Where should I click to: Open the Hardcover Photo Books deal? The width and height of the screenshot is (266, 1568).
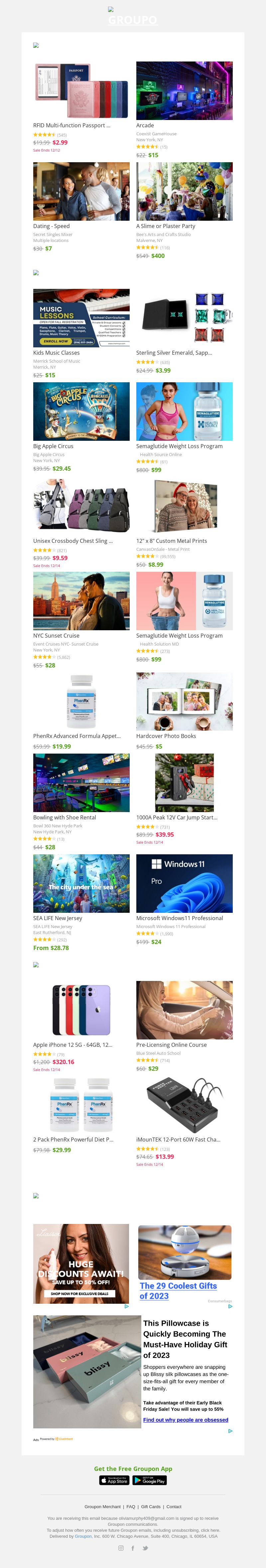pyautogui.click(x=184, y=701)
